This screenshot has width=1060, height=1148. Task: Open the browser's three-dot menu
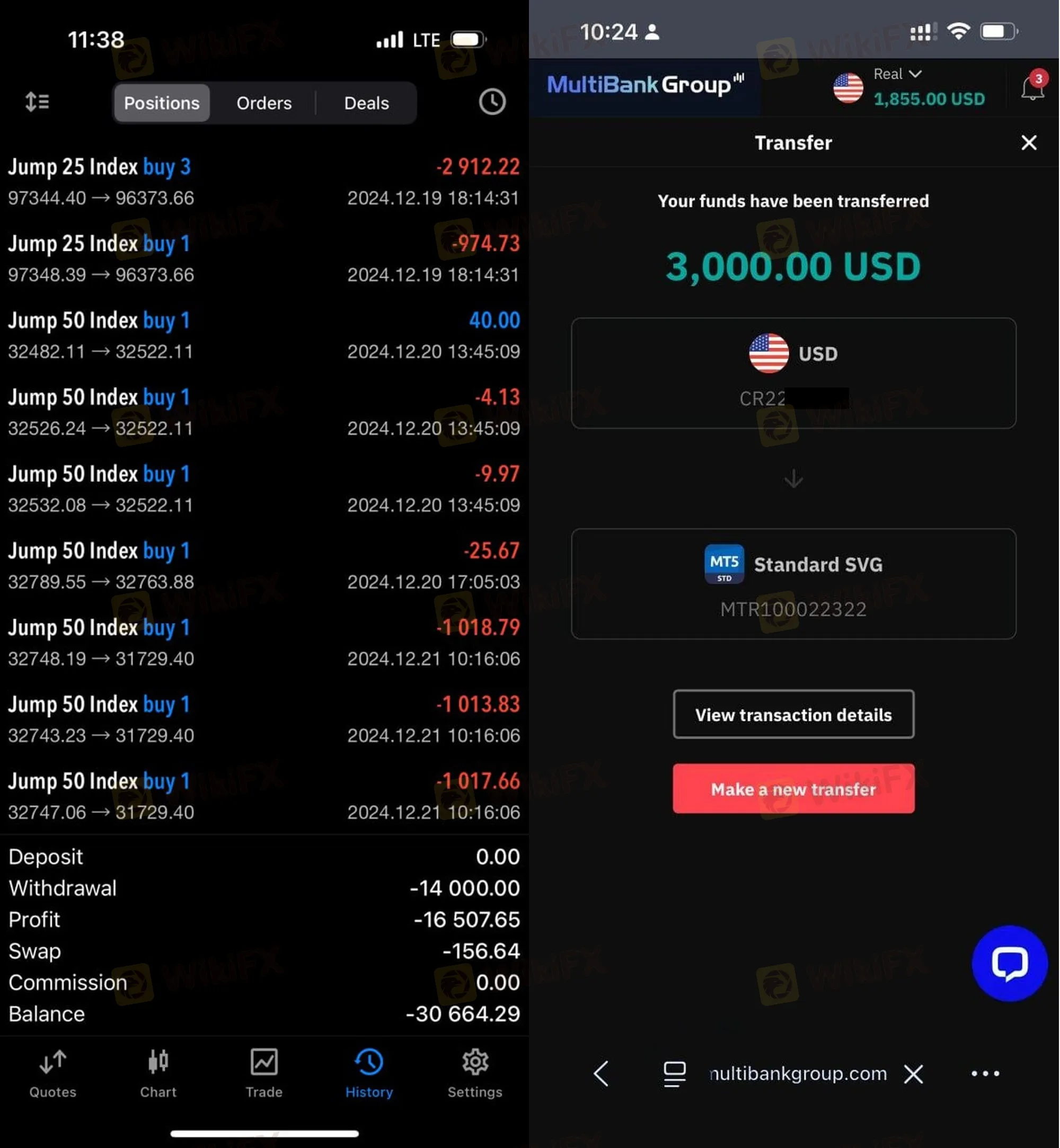point(985,1073)
